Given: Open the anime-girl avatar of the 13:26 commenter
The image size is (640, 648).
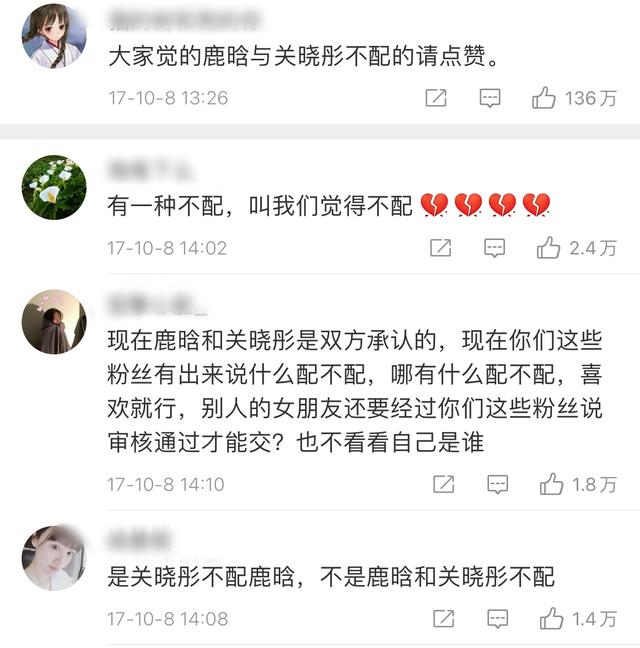Looking at the screenshot, I should pyautogui.click(x=54, y=35).
